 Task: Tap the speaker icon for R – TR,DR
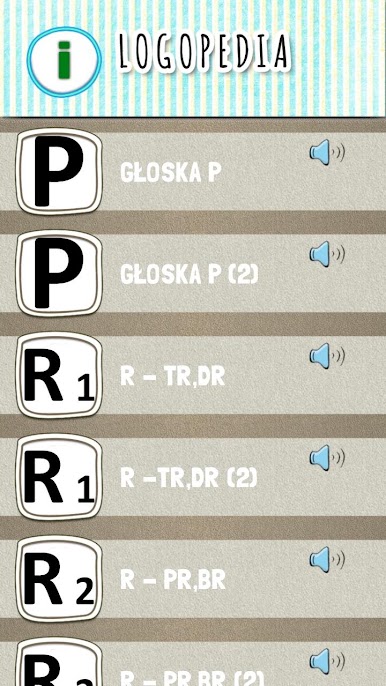pos(327,356)
